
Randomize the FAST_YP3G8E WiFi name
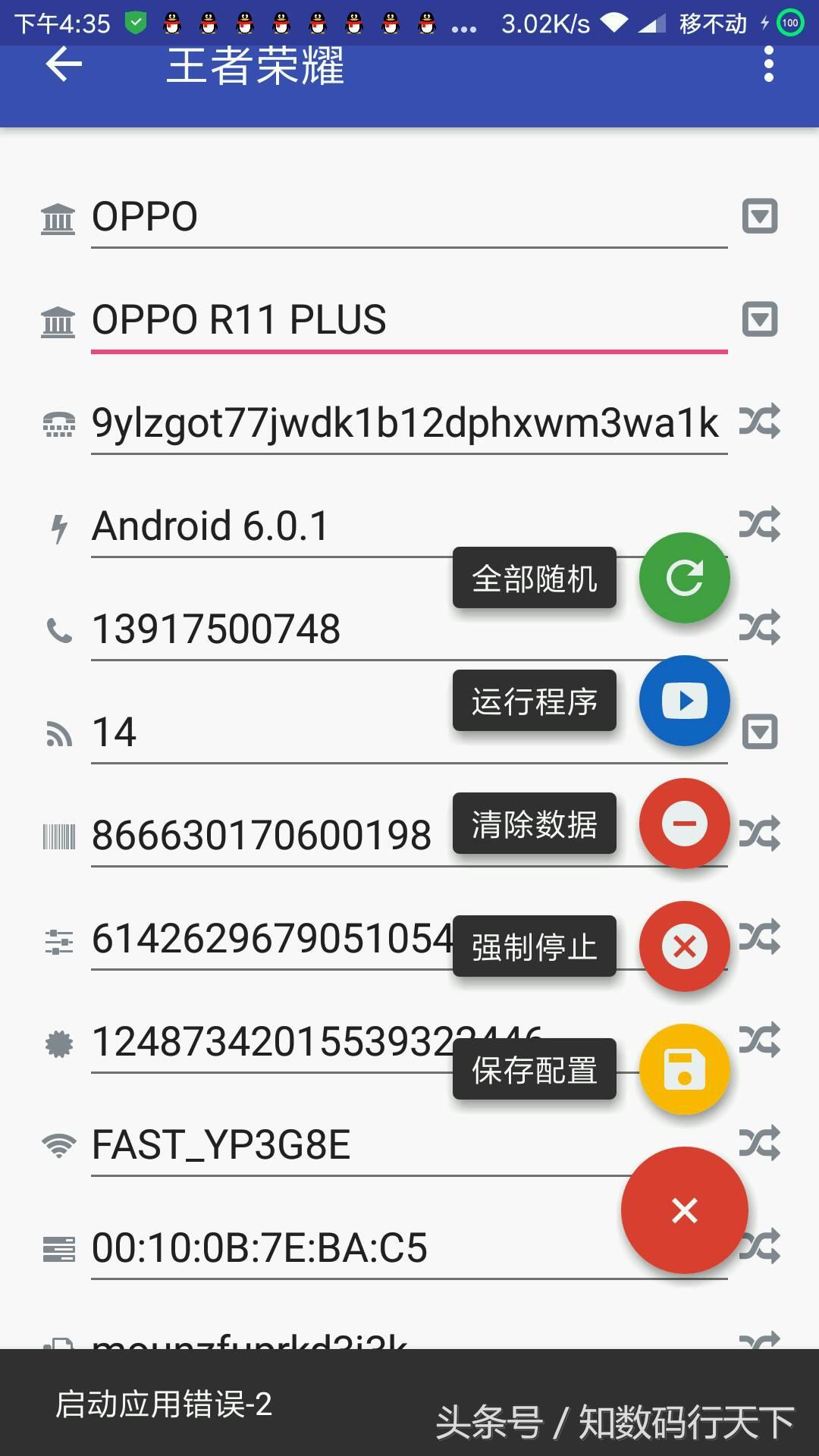(759, 1143)
